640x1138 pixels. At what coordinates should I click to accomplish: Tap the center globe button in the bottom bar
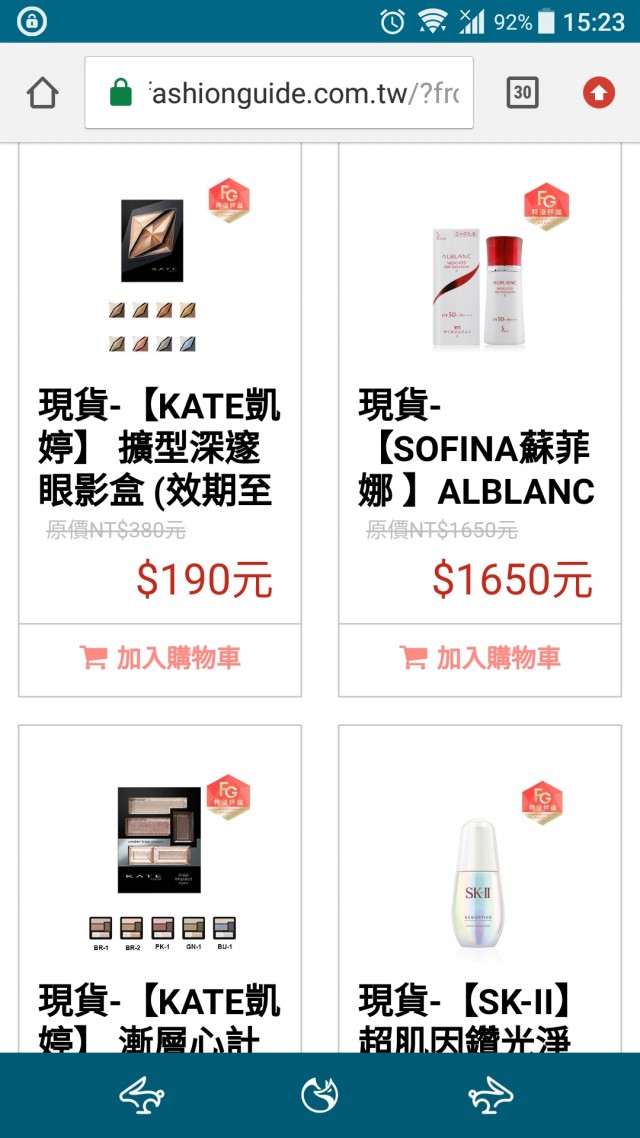[320, 1096]
